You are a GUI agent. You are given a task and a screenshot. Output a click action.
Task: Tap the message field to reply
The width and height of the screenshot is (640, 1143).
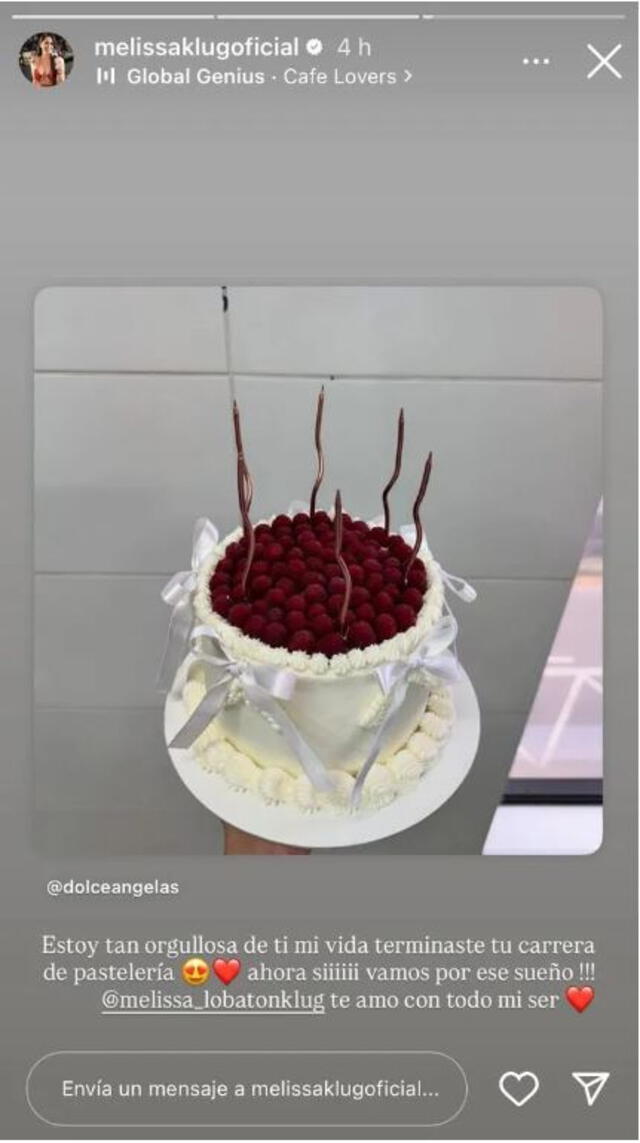246,1089
